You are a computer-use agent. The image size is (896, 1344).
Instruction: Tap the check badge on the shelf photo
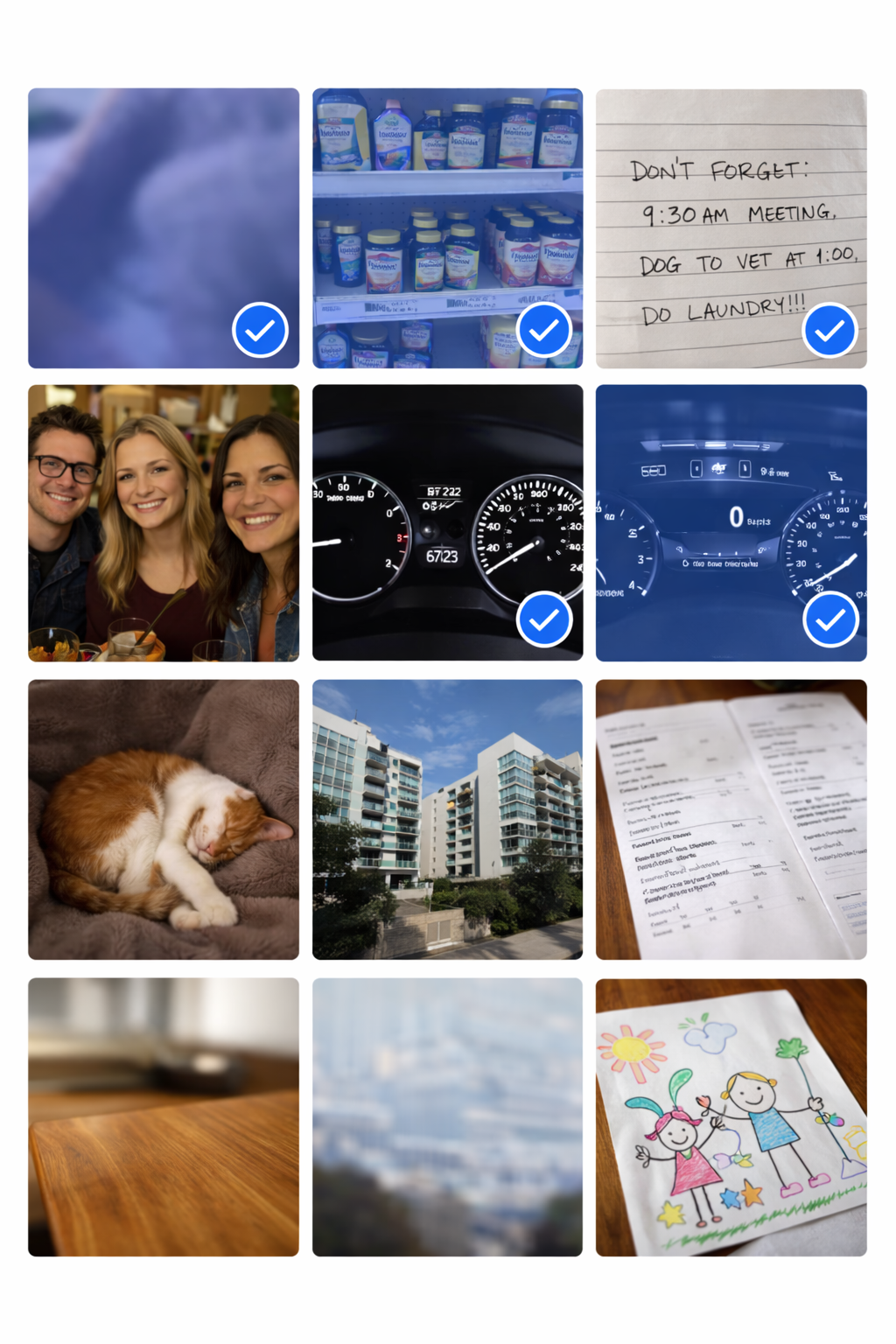(x=543, y=330)
